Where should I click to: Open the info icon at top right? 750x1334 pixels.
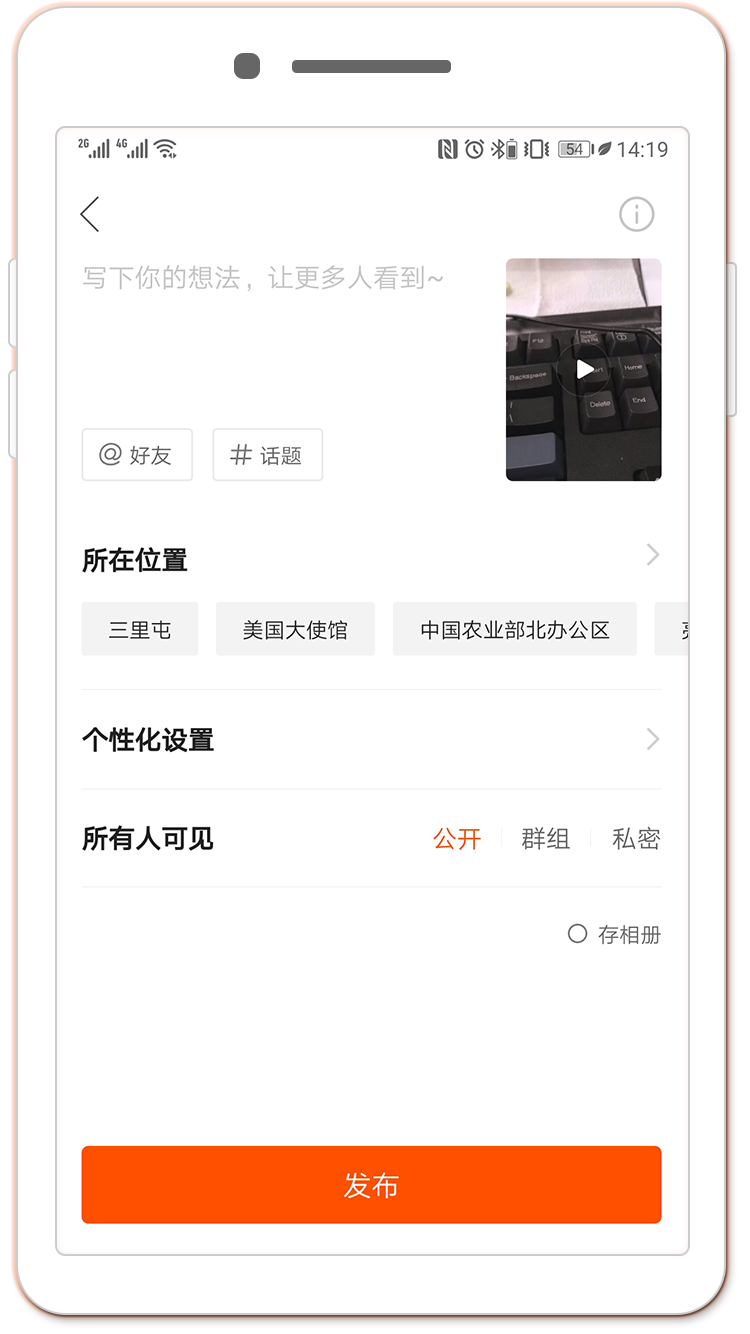(636, 214)
